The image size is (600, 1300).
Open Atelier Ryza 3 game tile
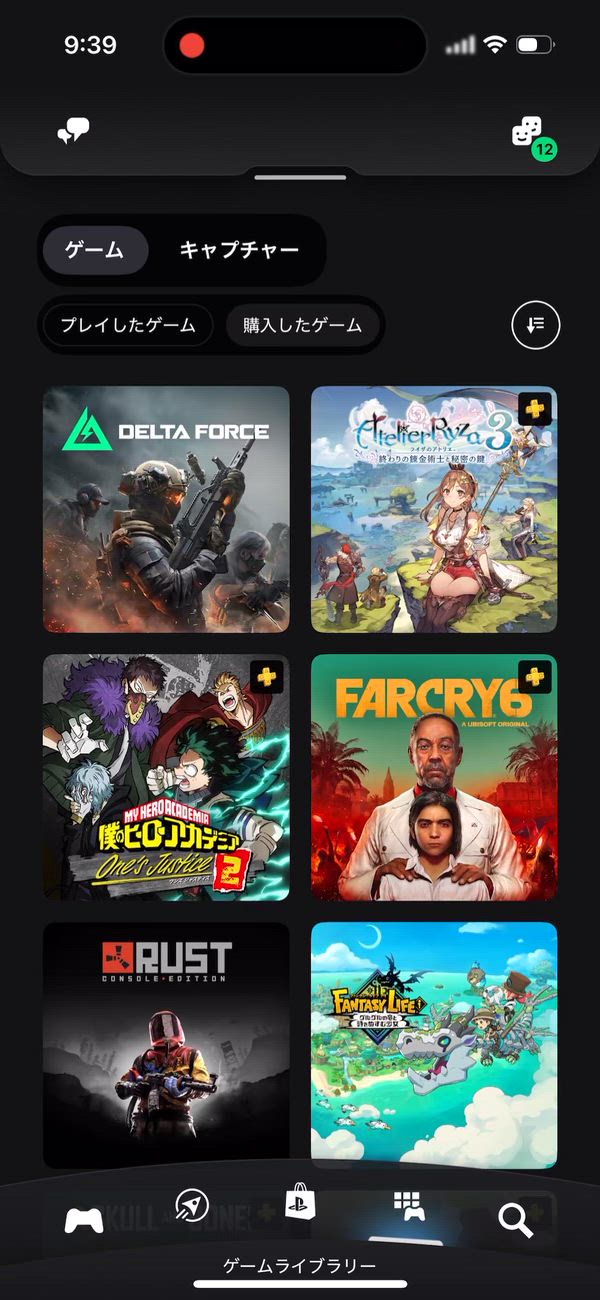pos(434,510)
